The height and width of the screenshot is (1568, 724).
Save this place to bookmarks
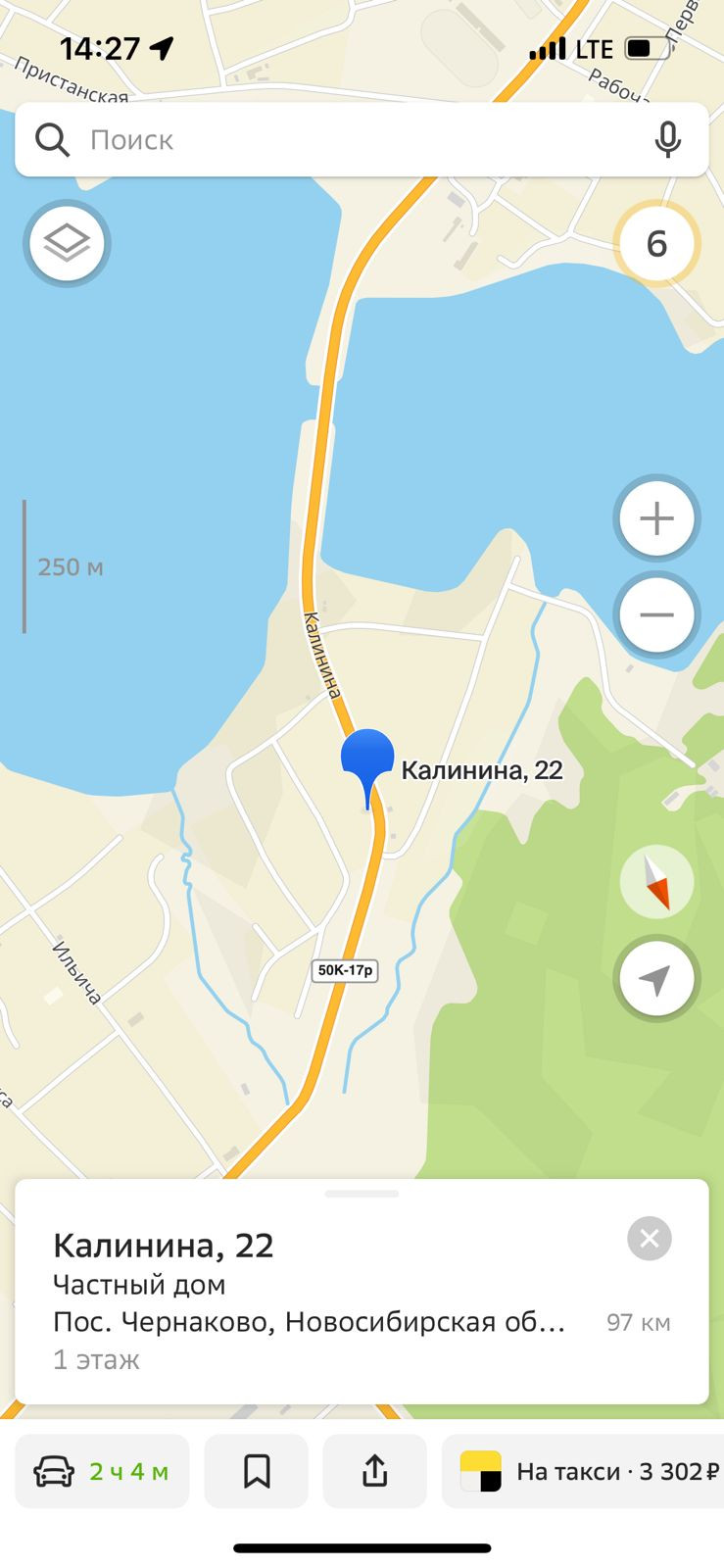(x=257, y=1471)
